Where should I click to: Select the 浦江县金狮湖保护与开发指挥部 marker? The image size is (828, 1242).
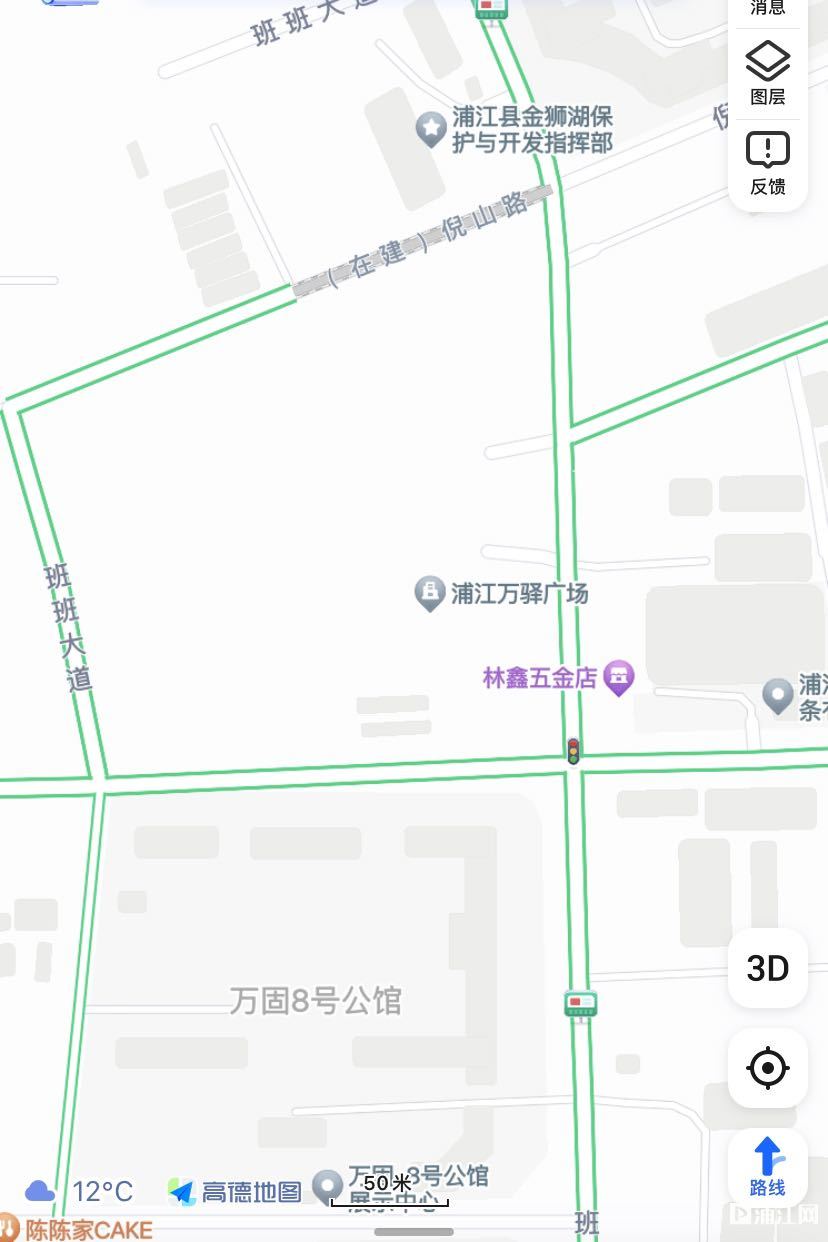431,129
